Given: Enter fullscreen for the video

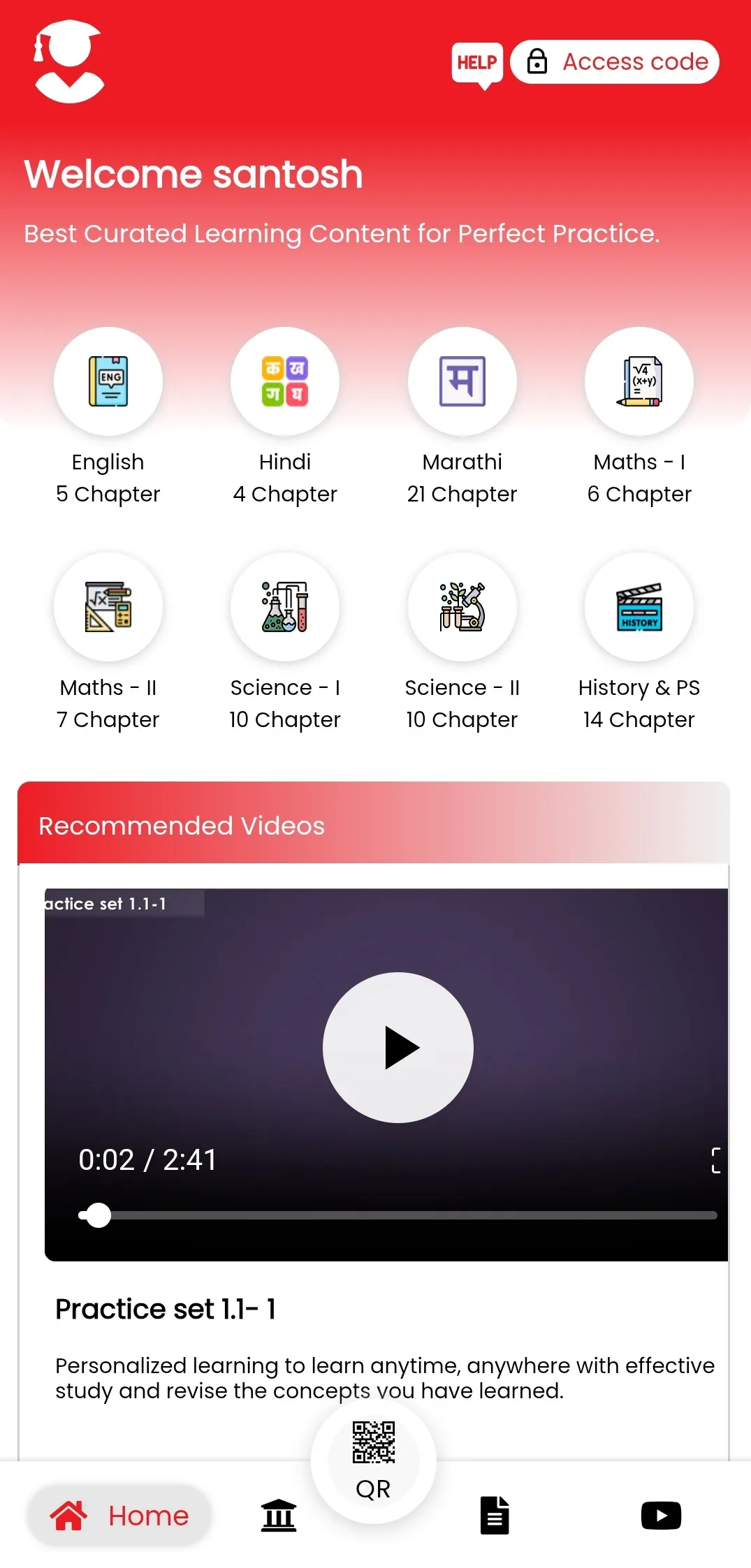Looking at the screenshot, I should (x=715, y=1160).
